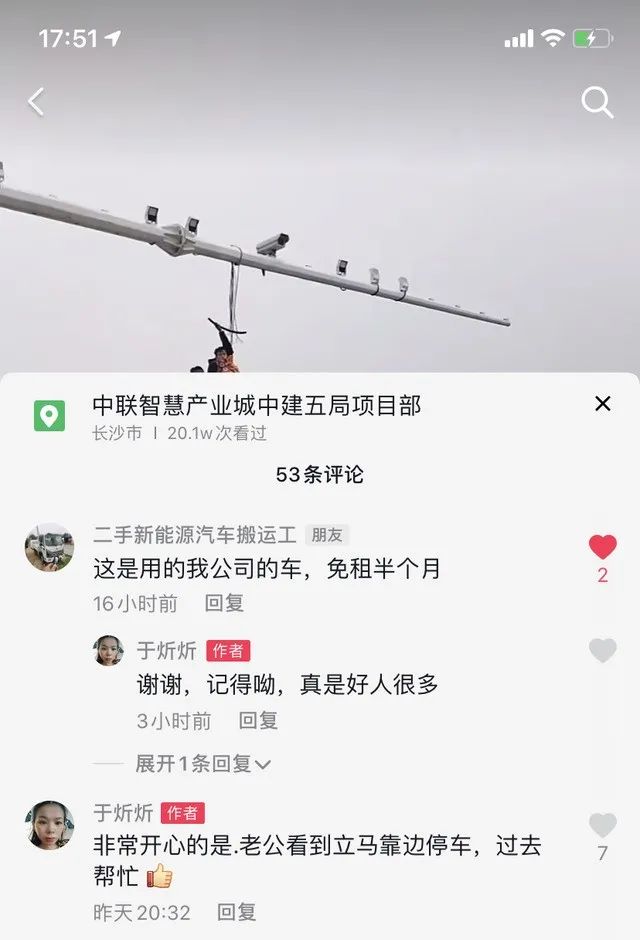Like the comment 非常开心的是

coord(602,826)
